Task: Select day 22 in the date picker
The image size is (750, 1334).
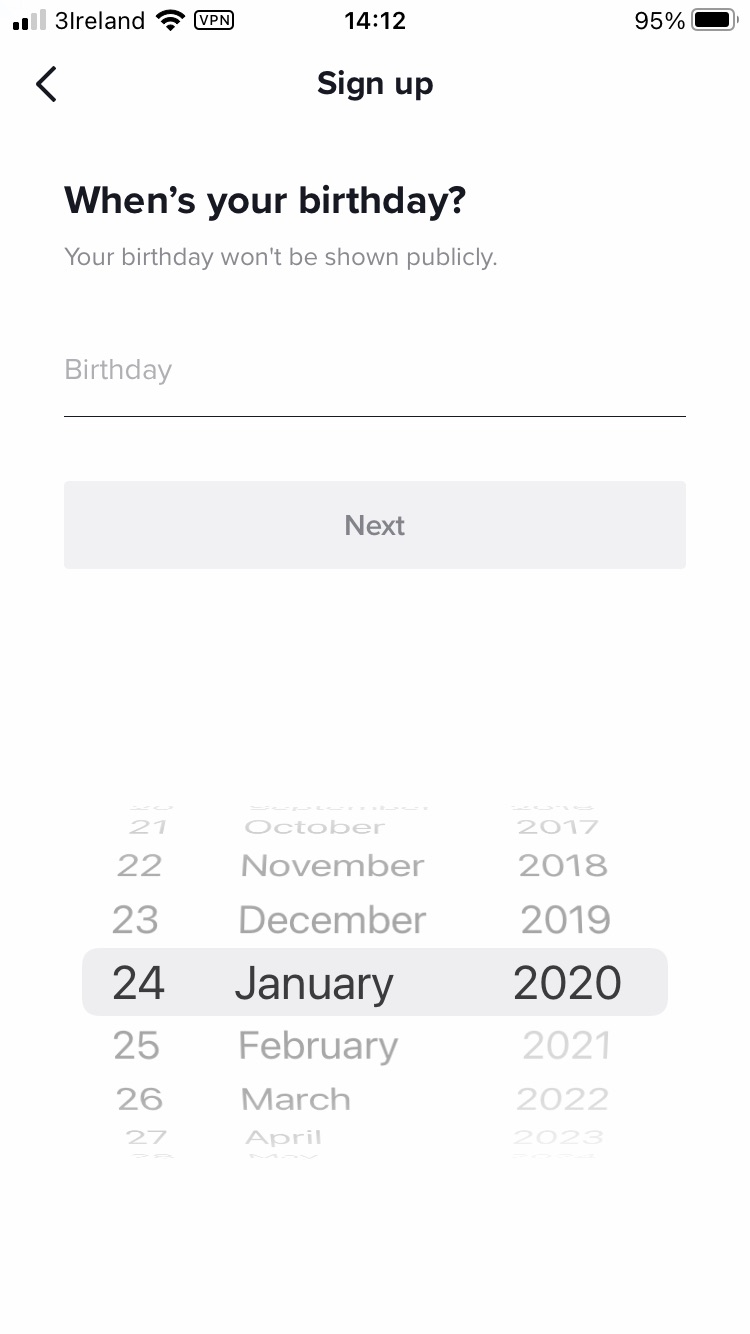Action: 139,865
